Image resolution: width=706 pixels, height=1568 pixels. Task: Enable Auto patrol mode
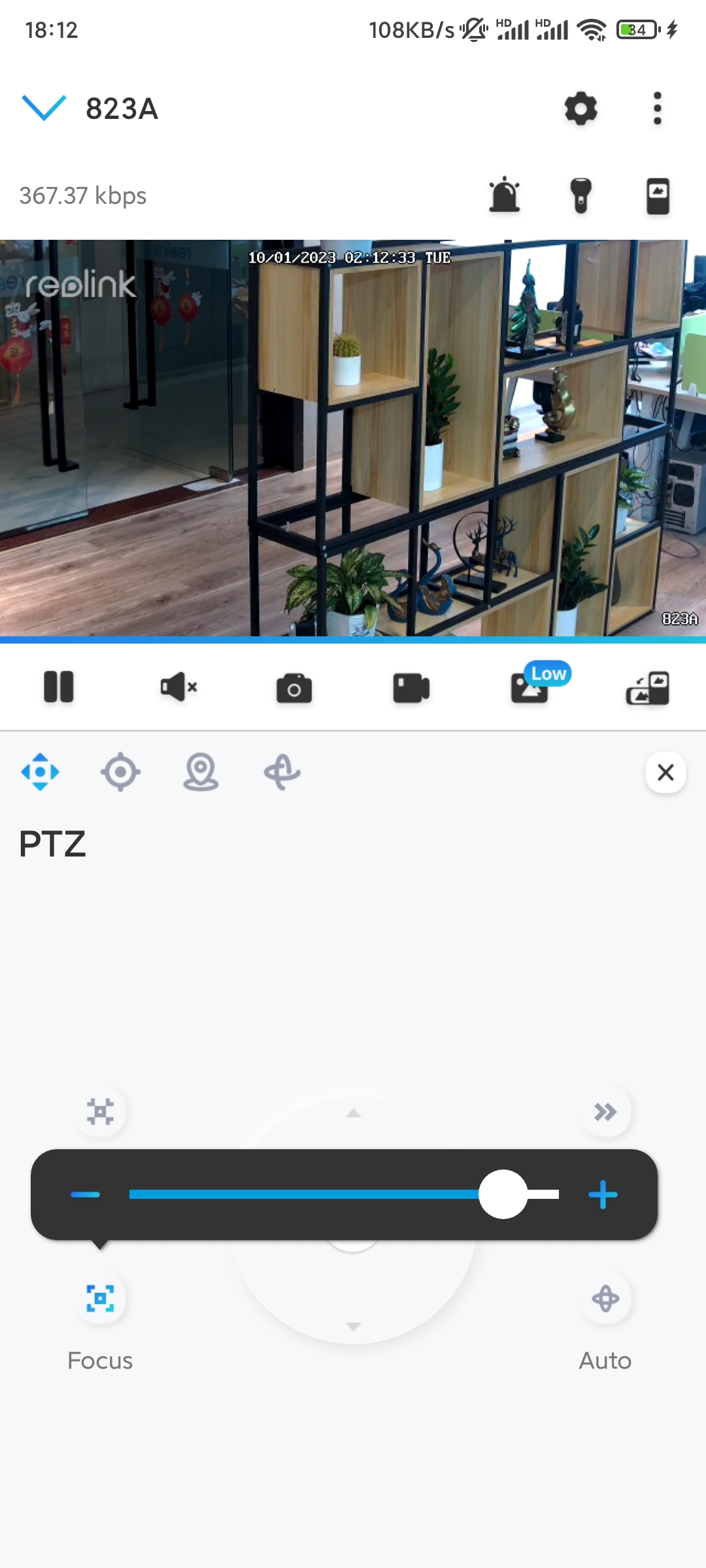[605, 1298]
